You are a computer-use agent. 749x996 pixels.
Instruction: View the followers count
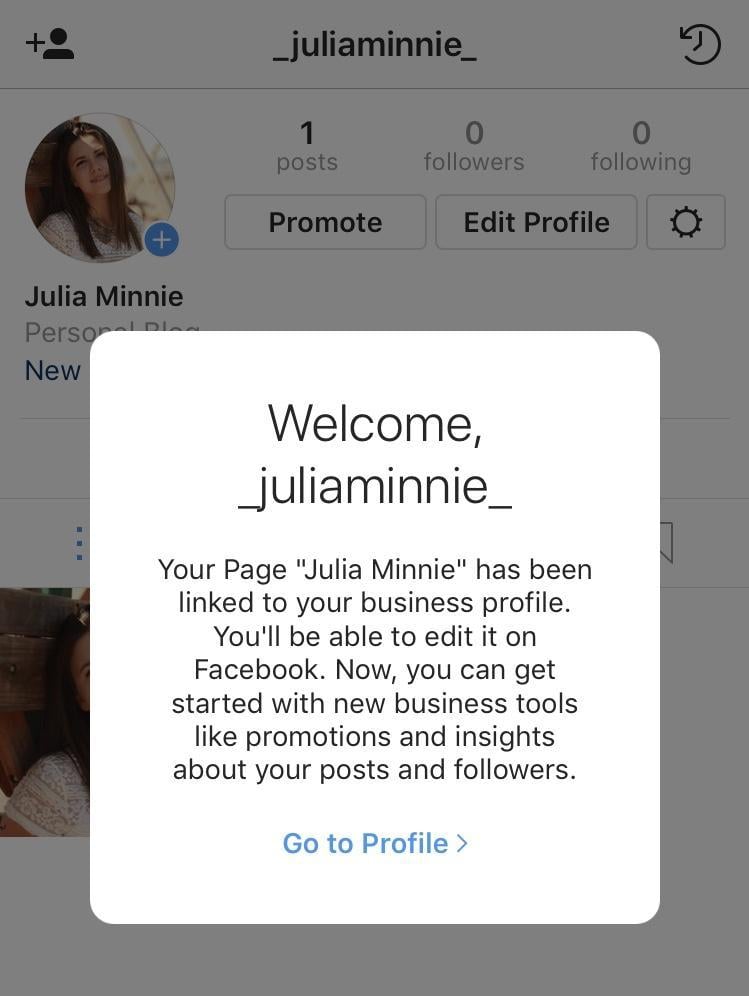point(473,146)
